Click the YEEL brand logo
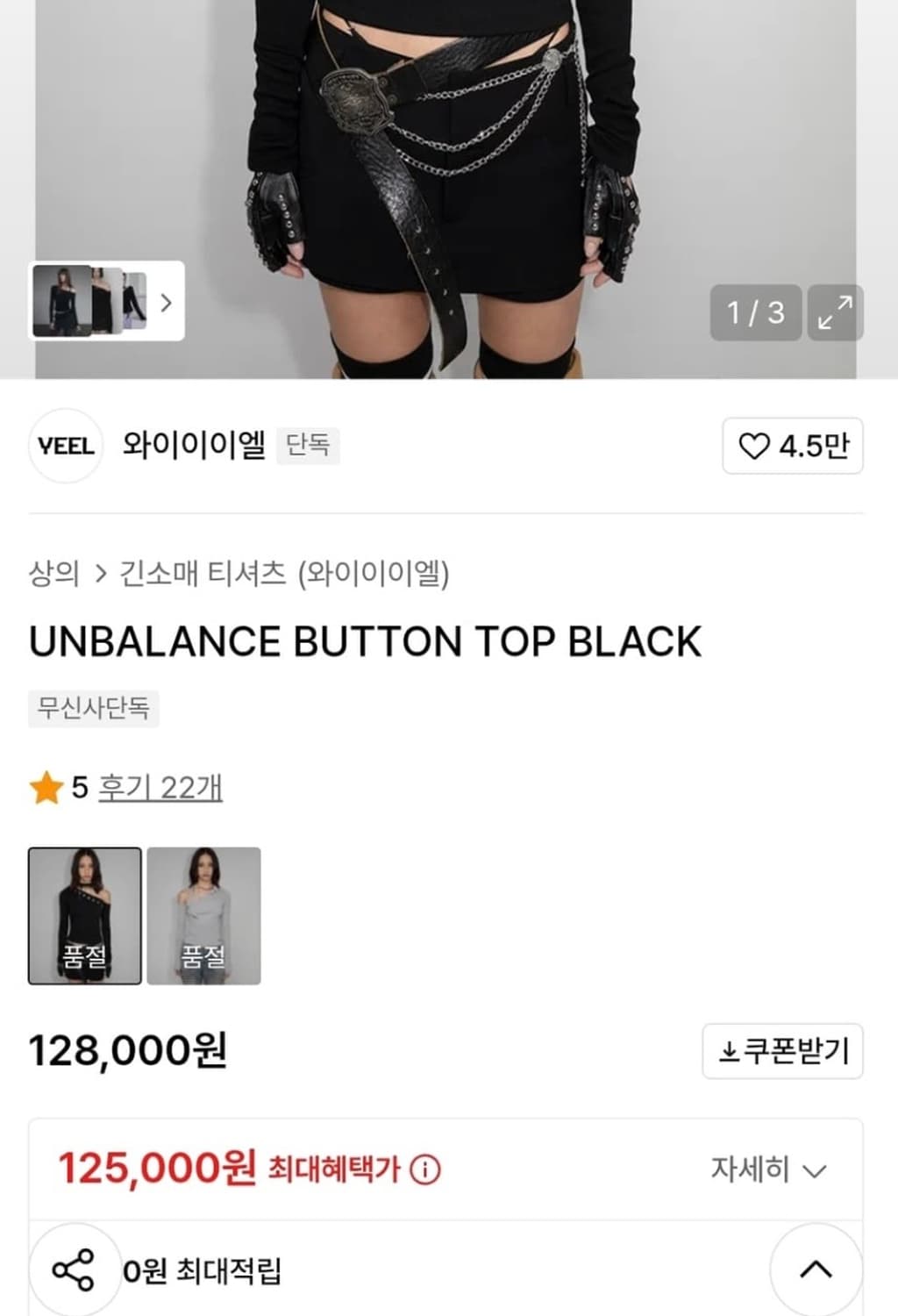The image size is (898, 1316). coord(66,446)
